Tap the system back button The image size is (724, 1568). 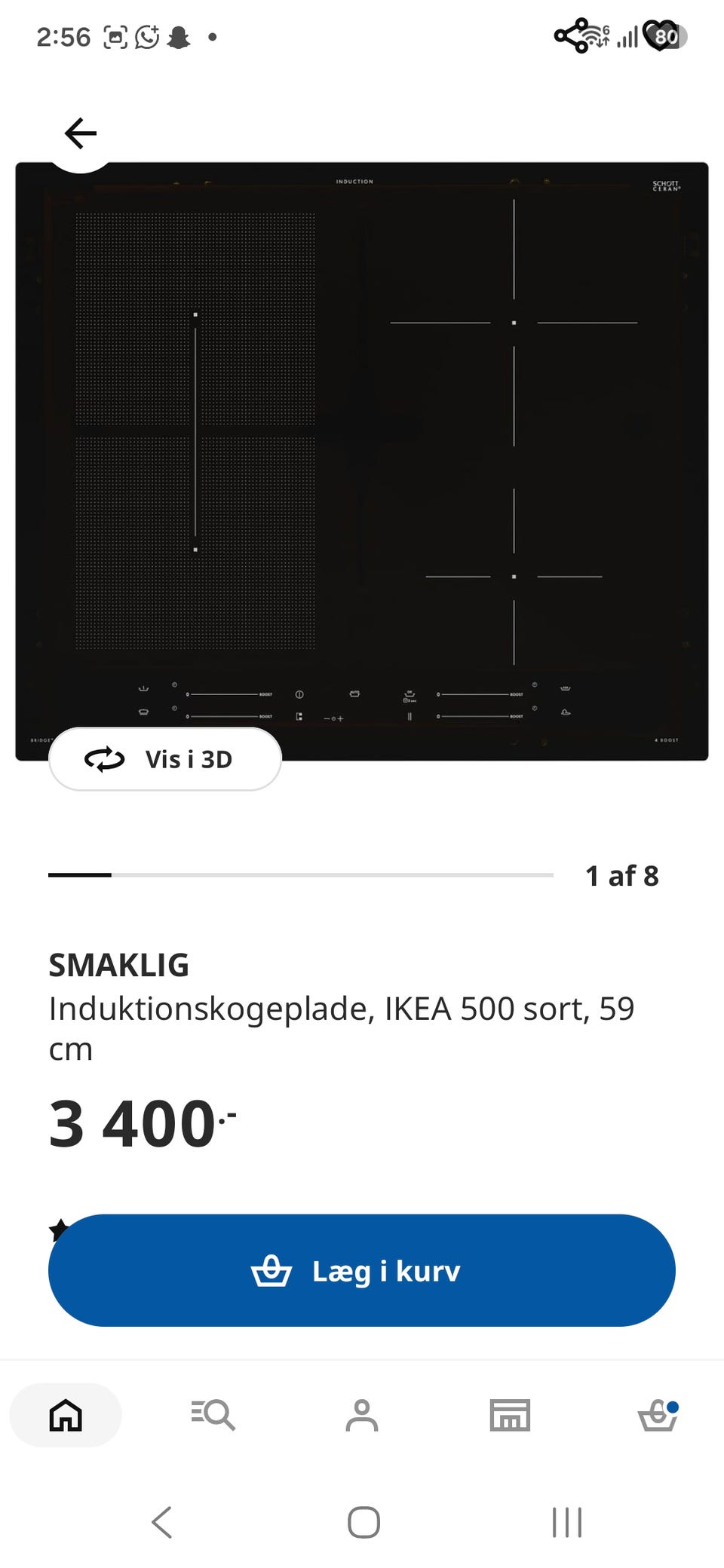(x=161, y=1522)
